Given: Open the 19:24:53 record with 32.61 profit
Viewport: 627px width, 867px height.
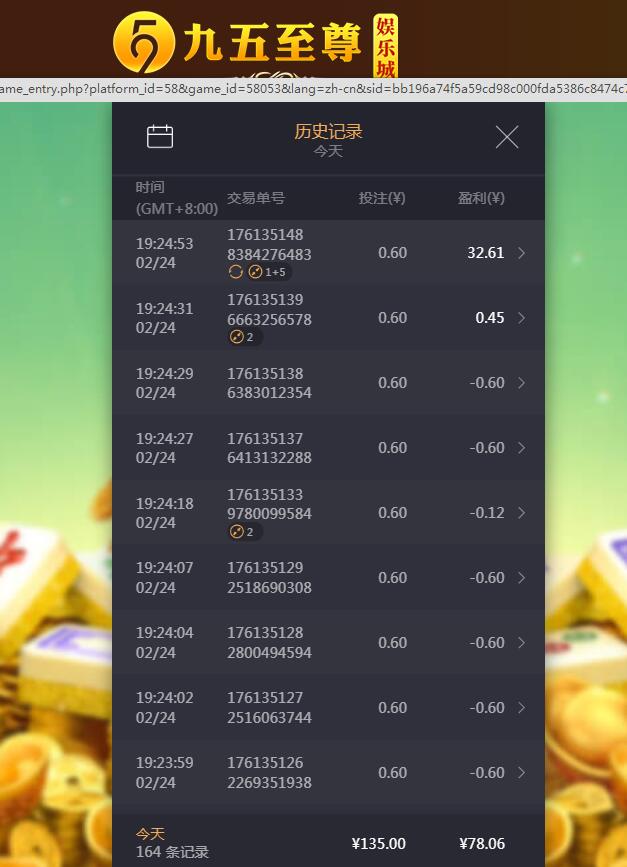Looking at the screenshot, I should pyautogui.click(x=328, y=253).
